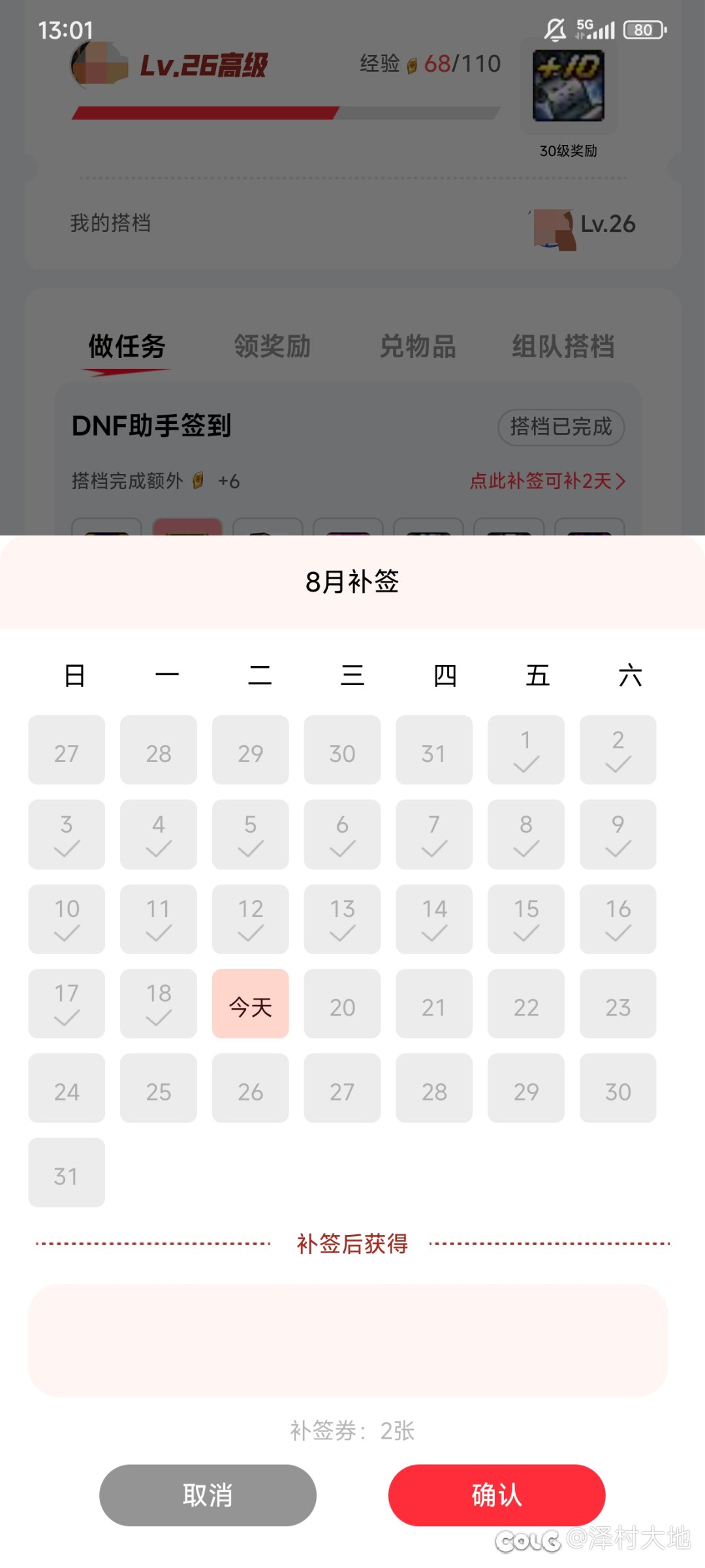Screen dimensions: 705x1568
Task: Tap day 23 in the calendar
Action: [x=618, y=1004]
